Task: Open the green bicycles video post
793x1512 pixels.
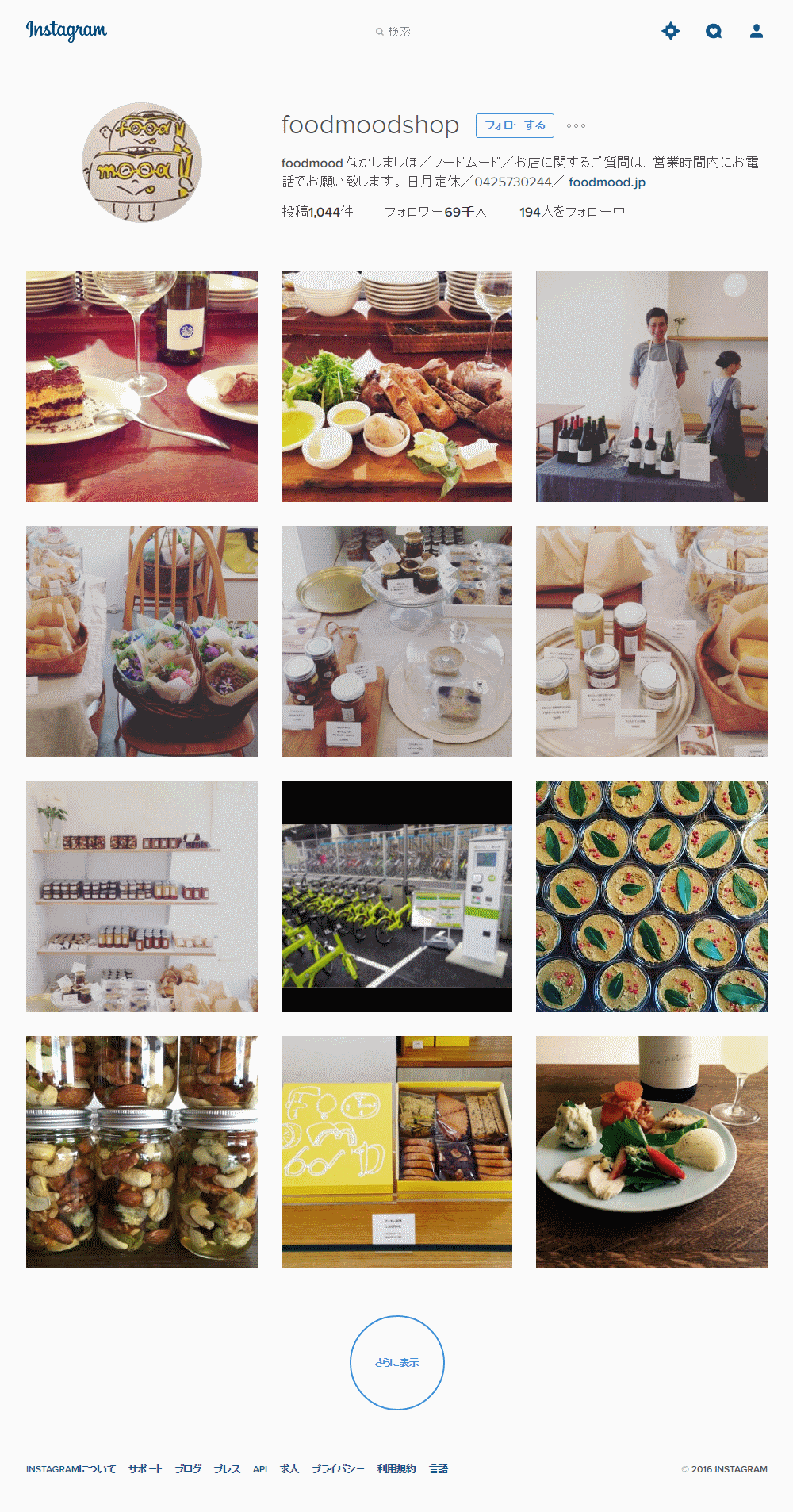Action: (x=396, y=896)
